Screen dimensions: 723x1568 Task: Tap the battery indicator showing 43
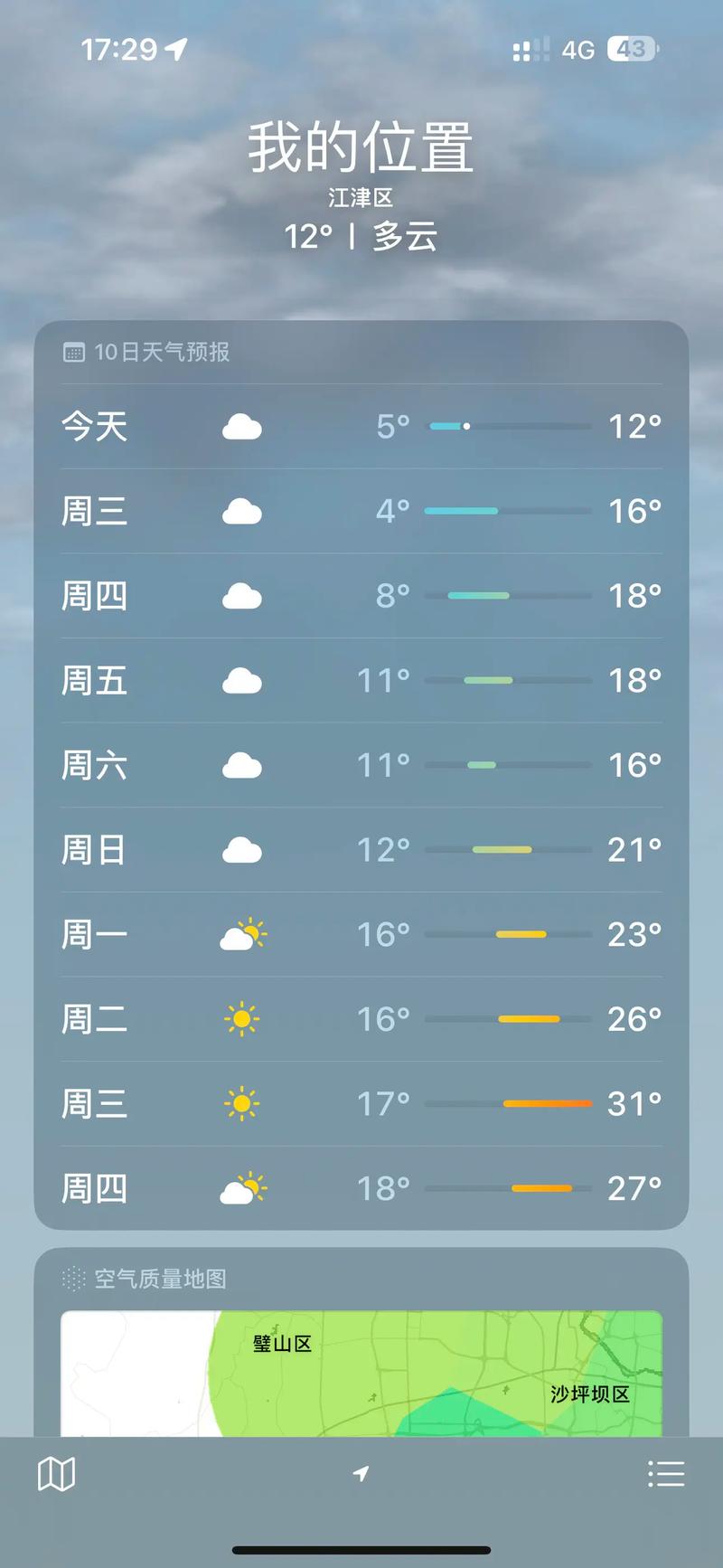tap(633, 49)
